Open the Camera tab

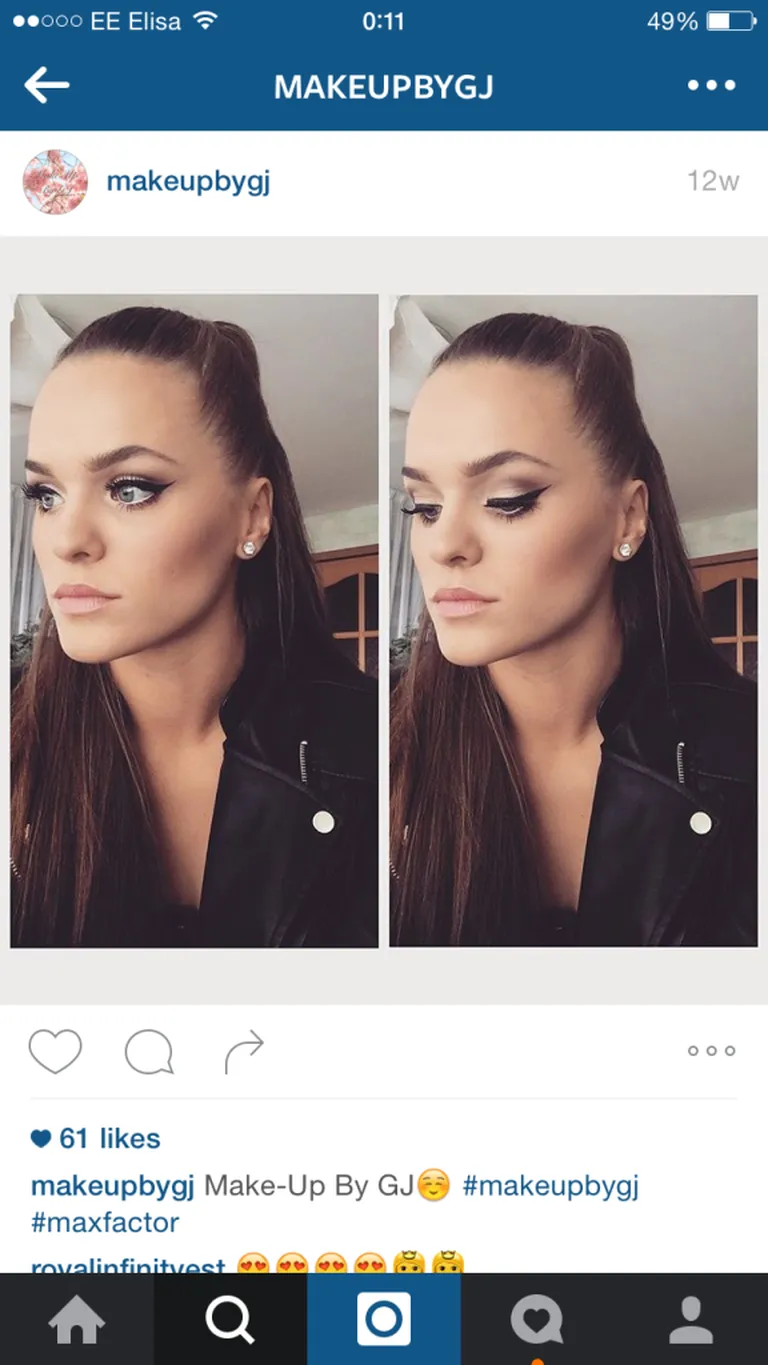[384, 1320]
